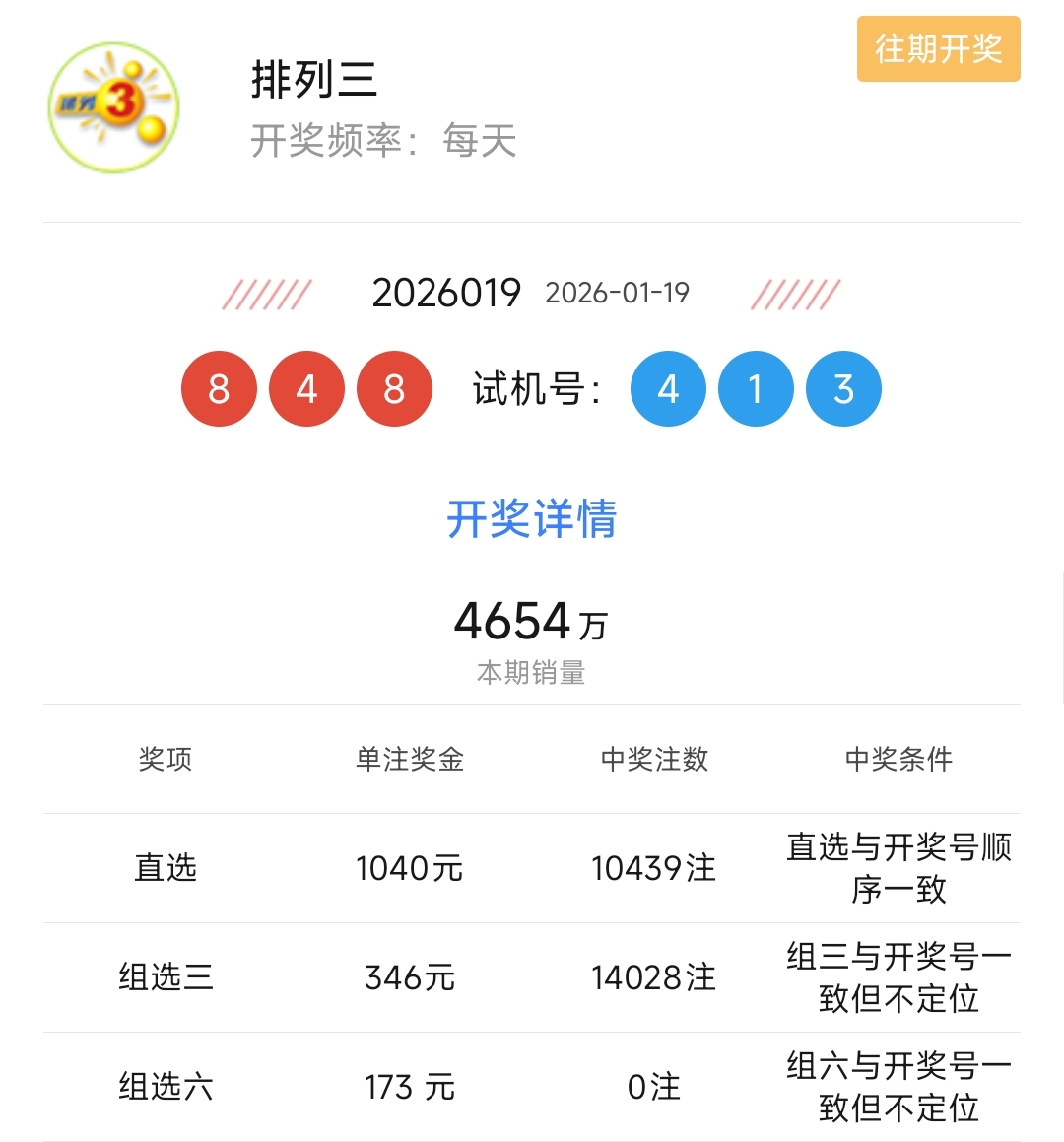Click the blue test number ball 1

pos(755,388)
